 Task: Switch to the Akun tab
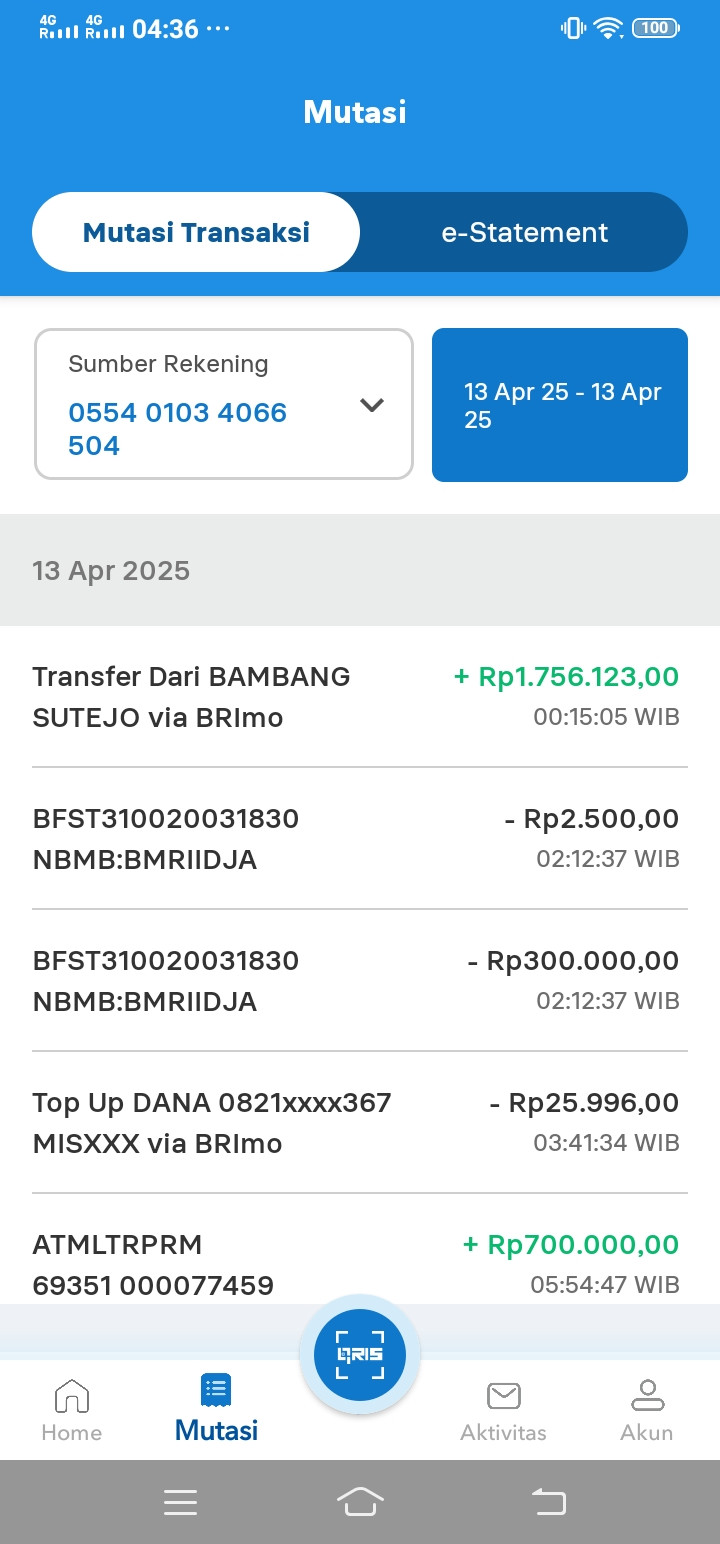(x=646, y=1410)
